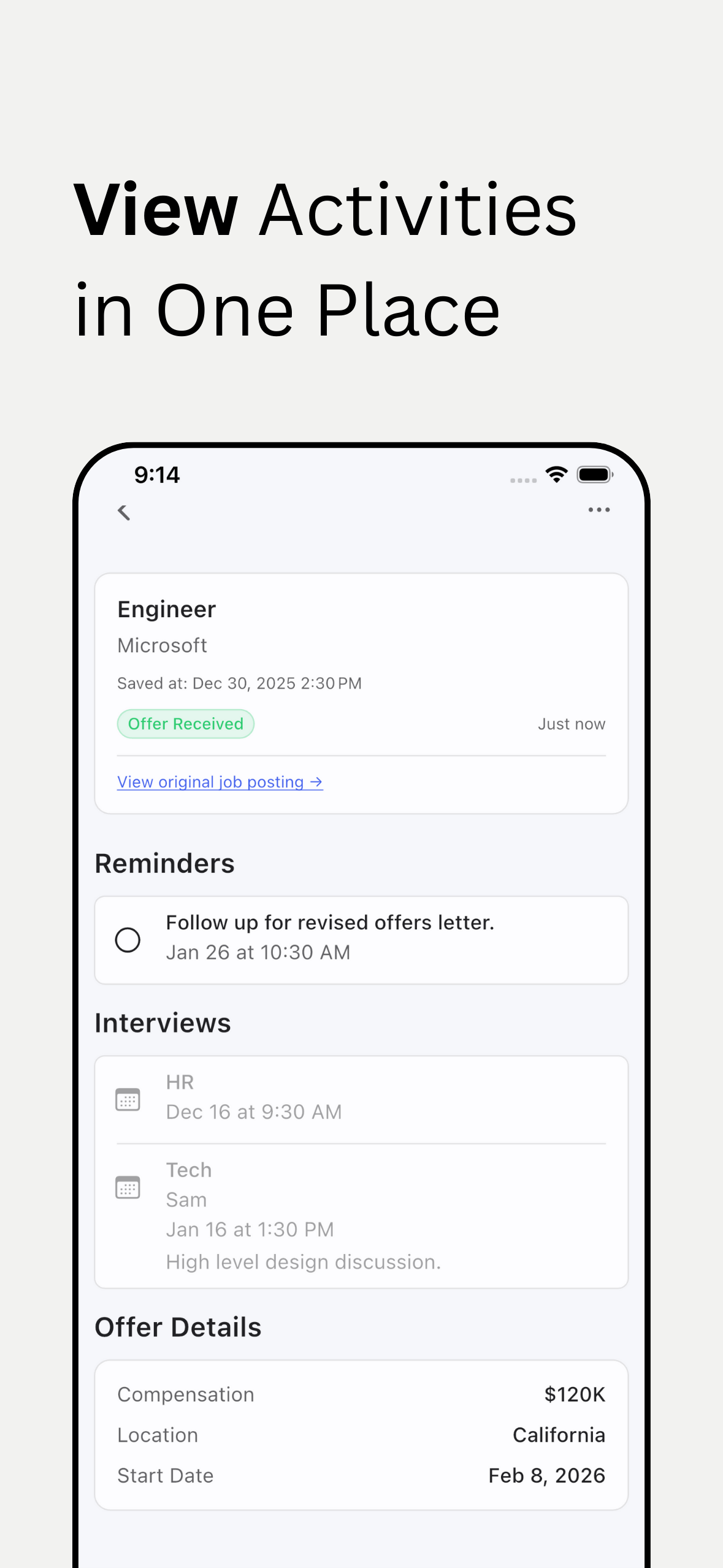
Task: Select the Compensation $120K row
Action: pos(361,1394)
